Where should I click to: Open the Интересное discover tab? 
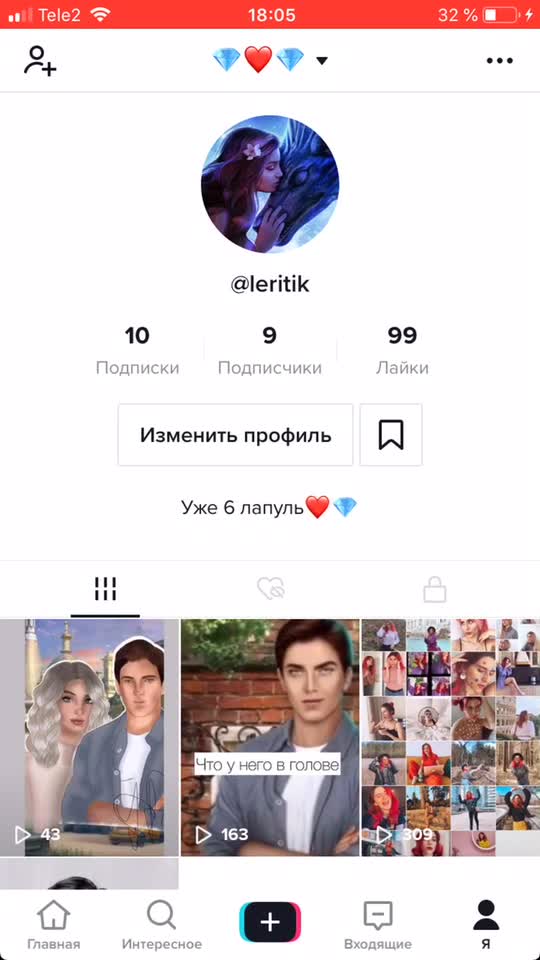tap(162, 925)
